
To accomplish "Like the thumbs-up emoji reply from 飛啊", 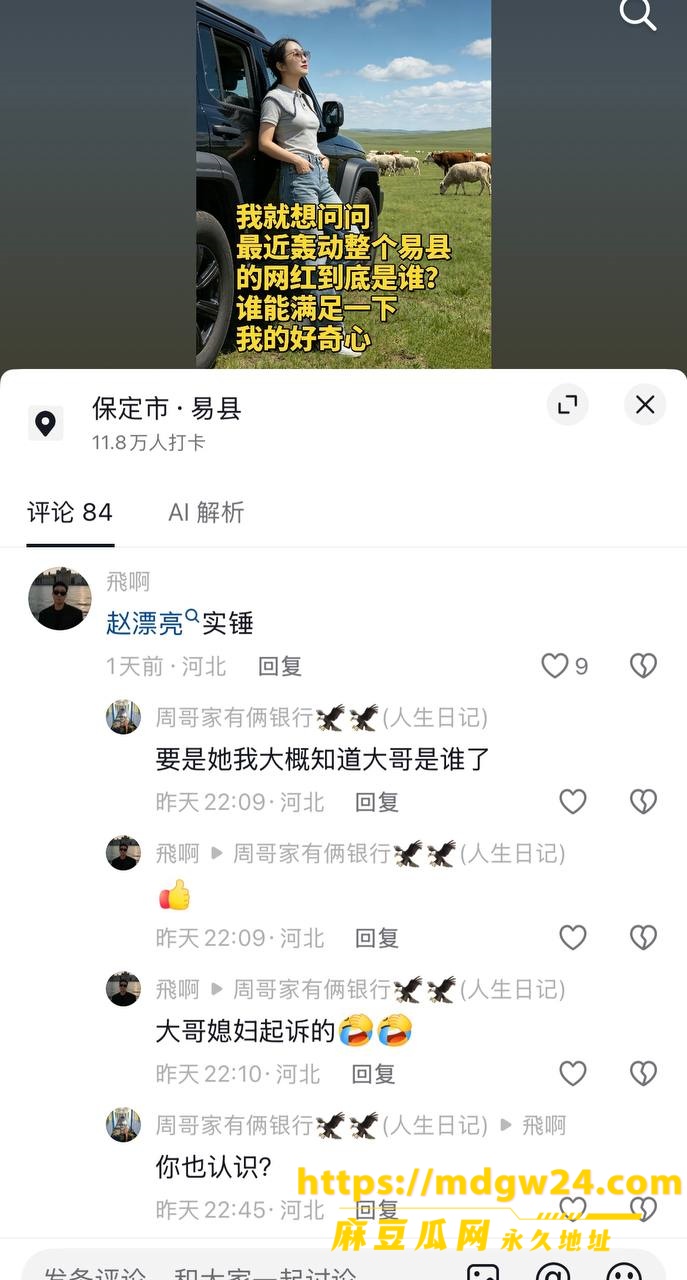I will (572, 938).
